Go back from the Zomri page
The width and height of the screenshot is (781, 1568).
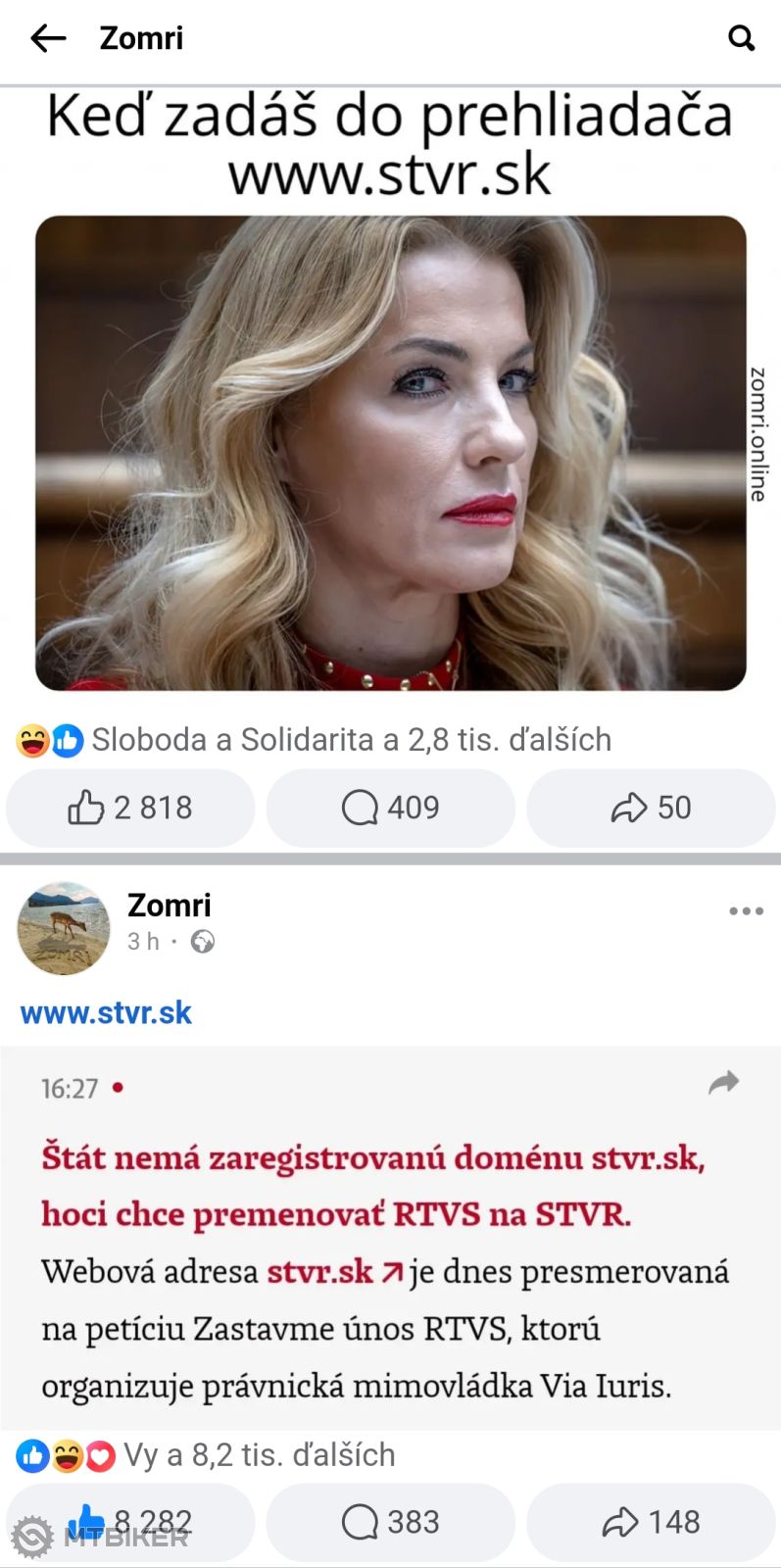click(x=48, y=38)
